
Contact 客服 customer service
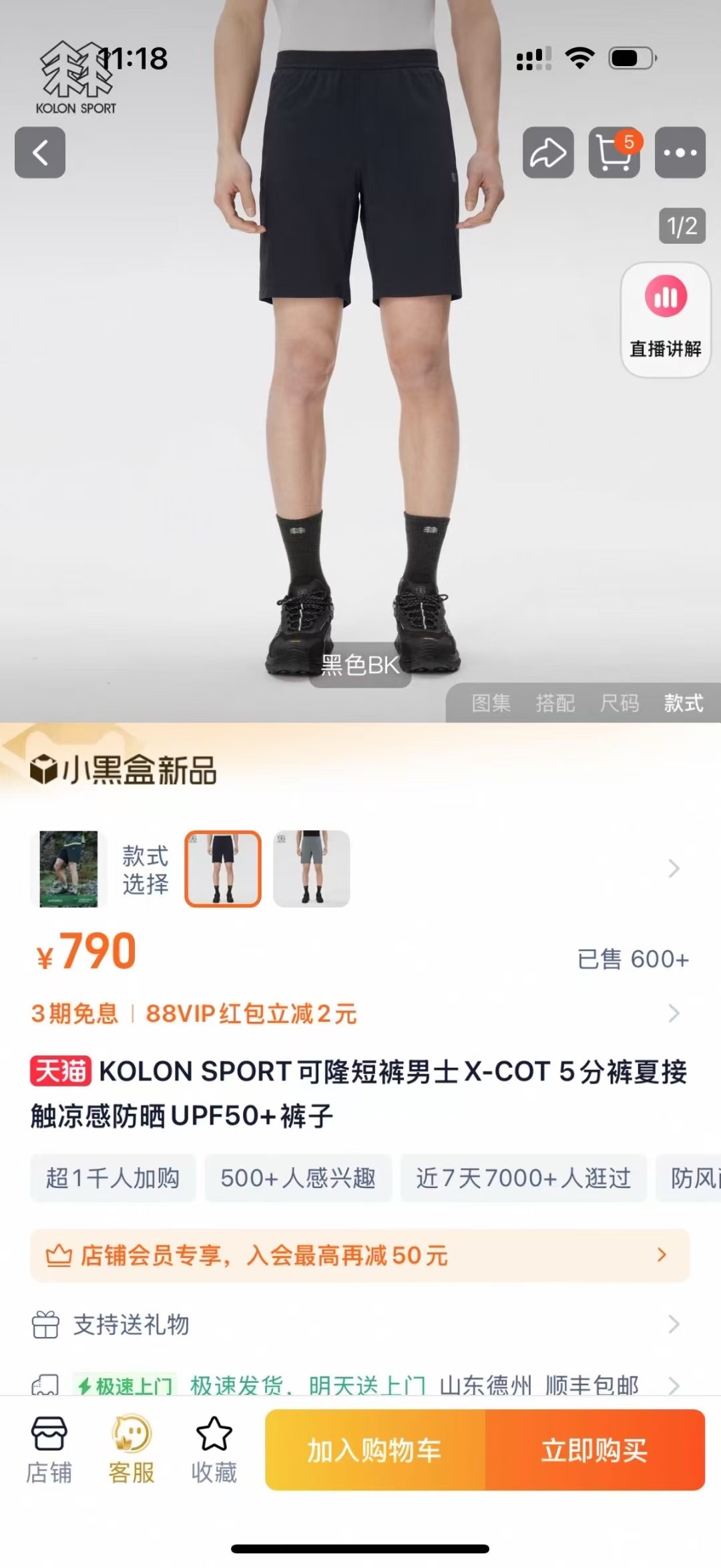[x=132, y=1449]
